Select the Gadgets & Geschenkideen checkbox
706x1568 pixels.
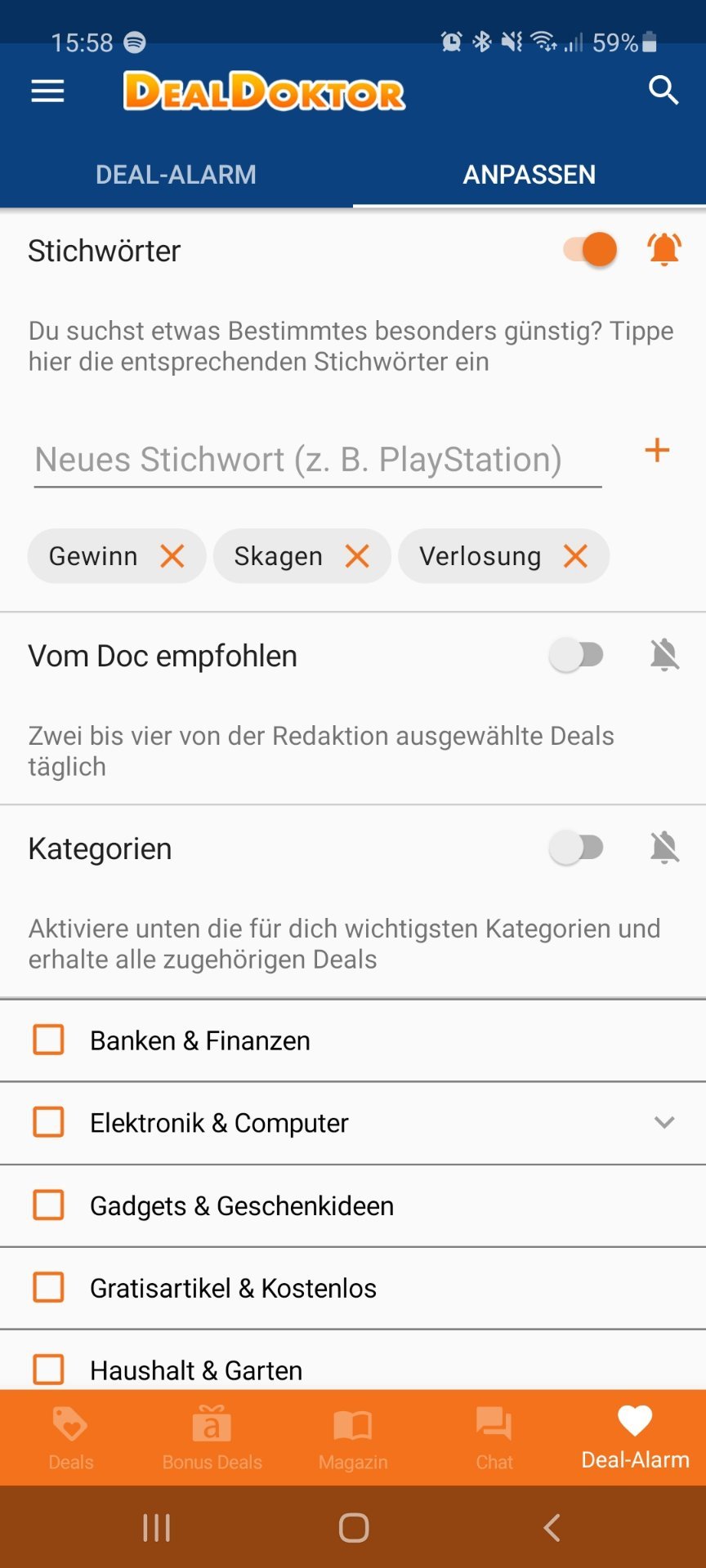[48, 1205]
